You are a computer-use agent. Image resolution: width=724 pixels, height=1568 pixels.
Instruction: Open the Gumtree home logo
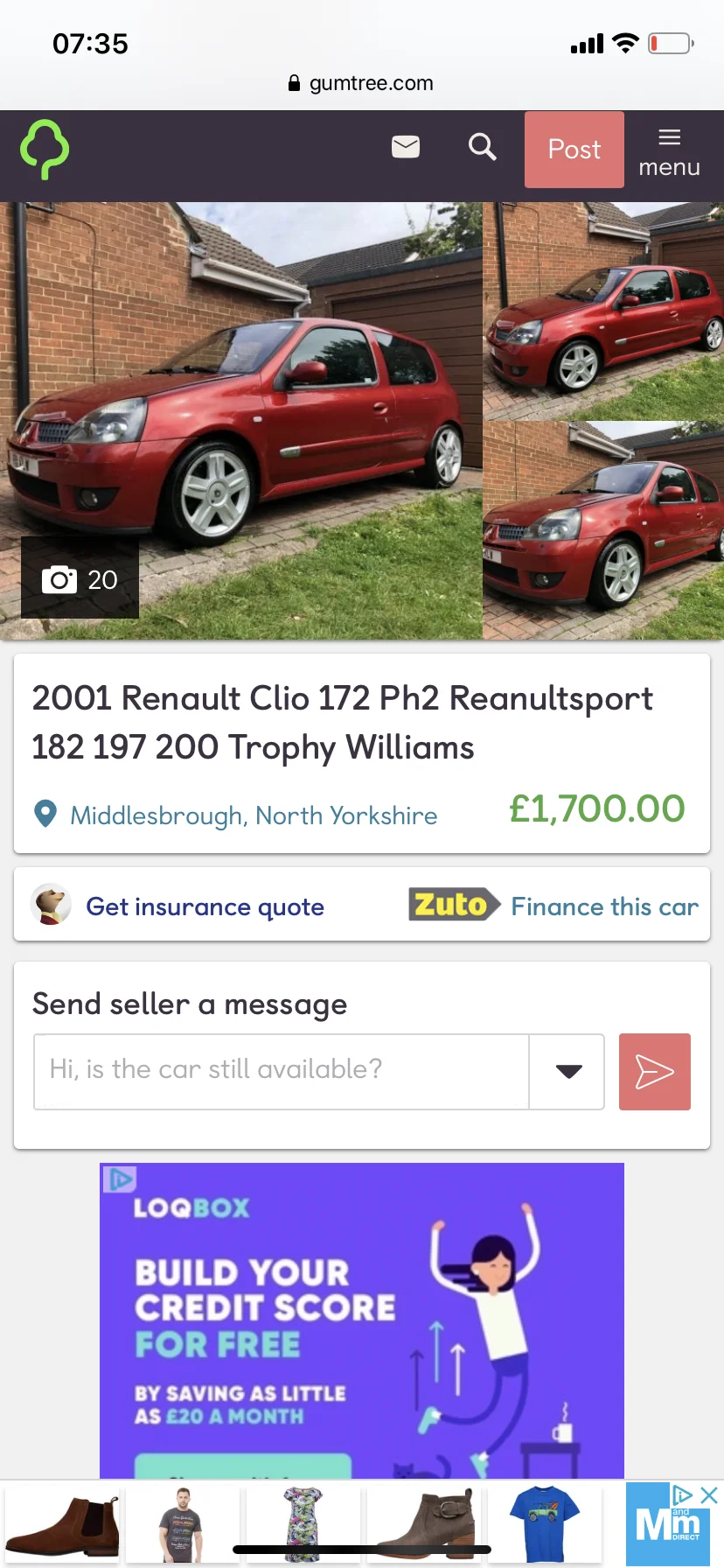click(x=45, y=150)
